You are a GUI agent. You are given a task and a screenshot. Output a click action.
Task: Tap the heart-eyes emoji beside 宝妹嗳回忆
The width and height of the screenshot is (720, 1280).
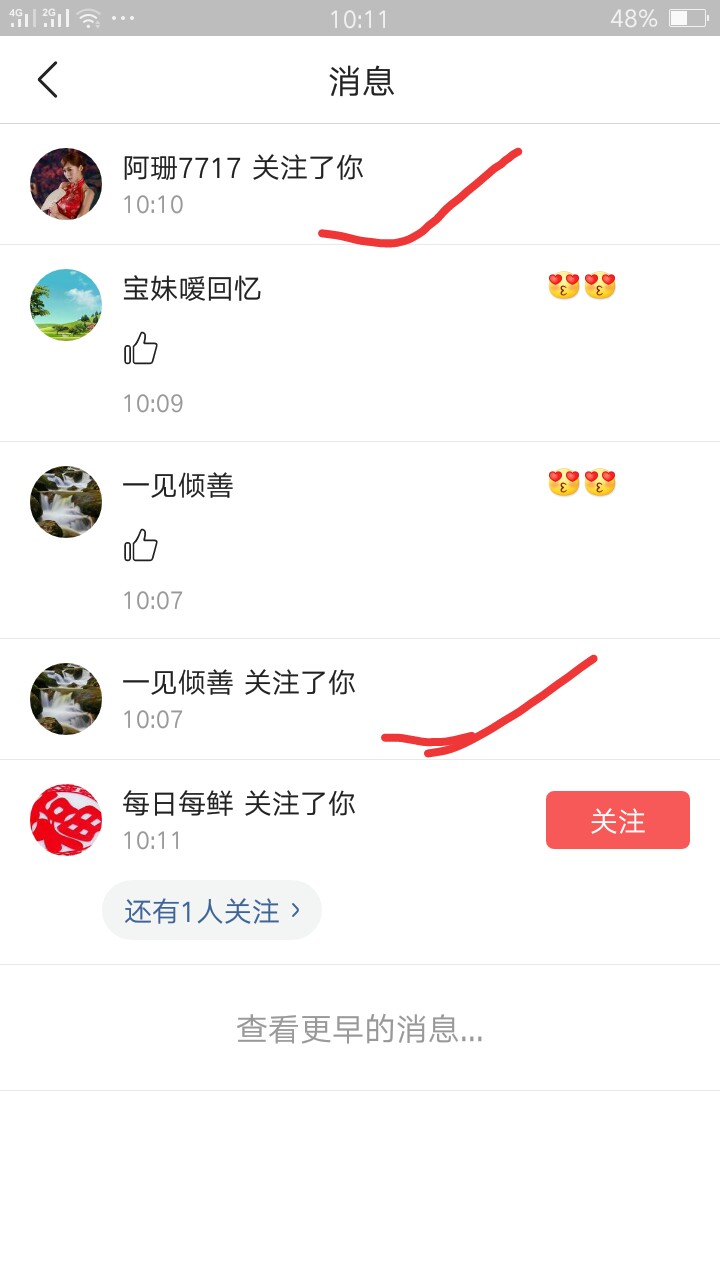580,285
